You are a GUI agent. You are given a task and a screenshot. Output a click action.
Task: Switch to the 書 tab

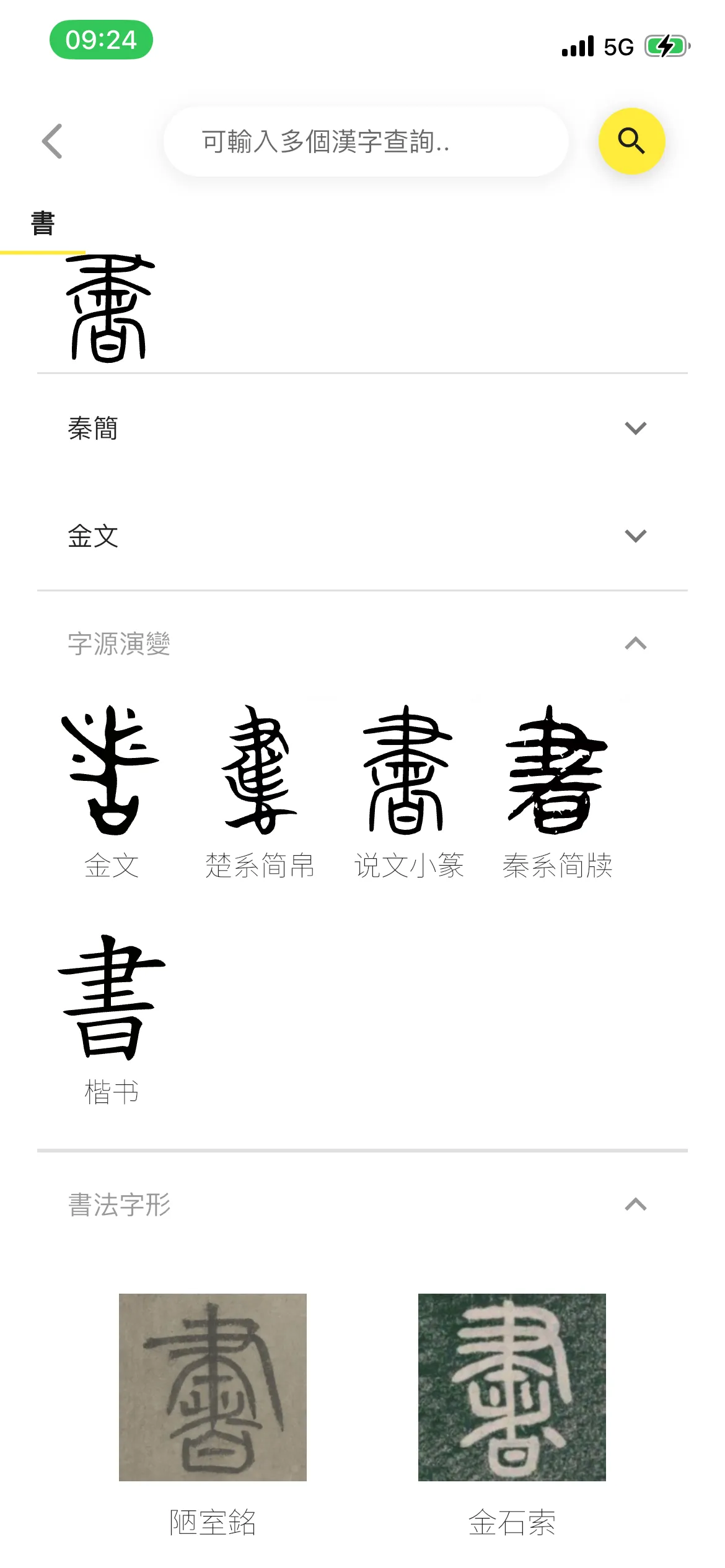point(42,224)
